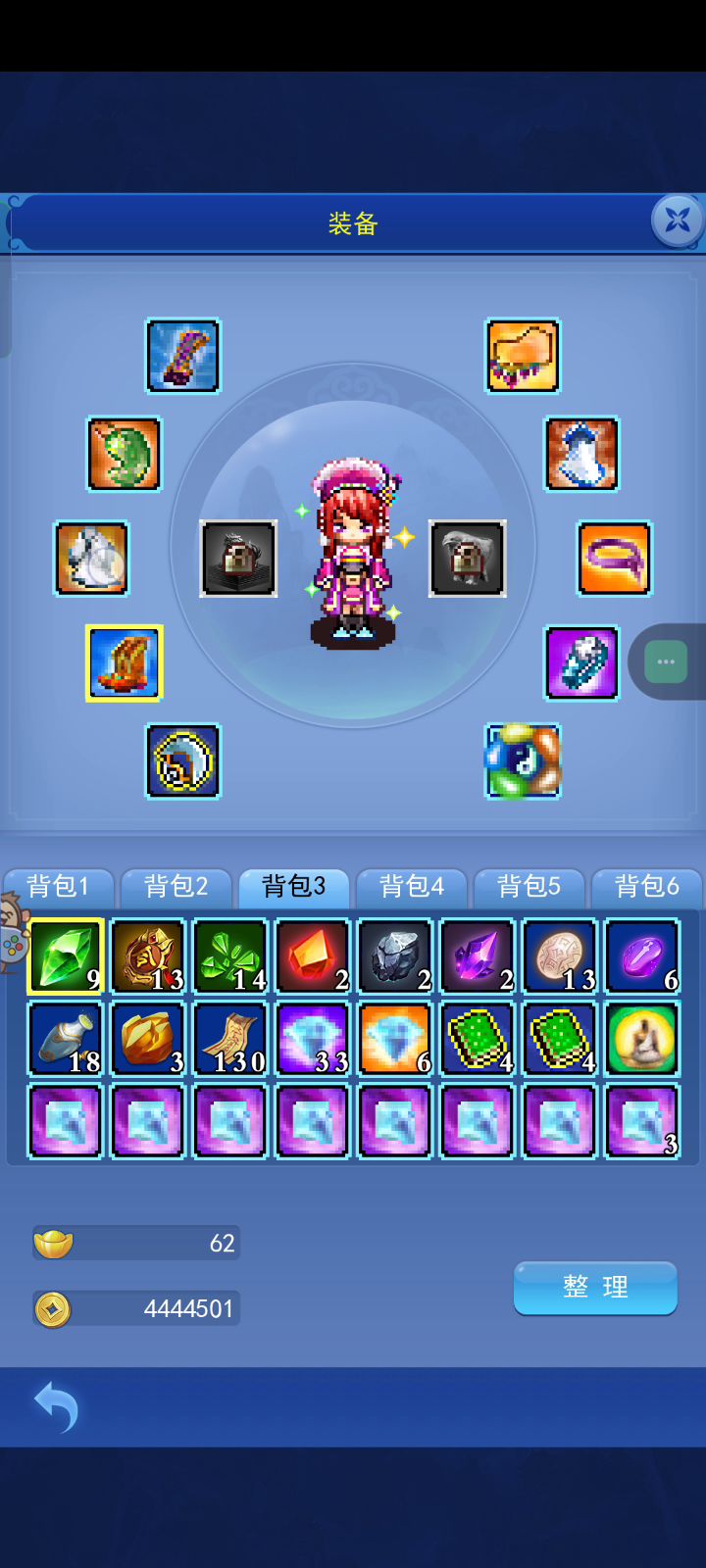
Task: Open the yin-yang bead bracelet slot
Action: [523, 760]
